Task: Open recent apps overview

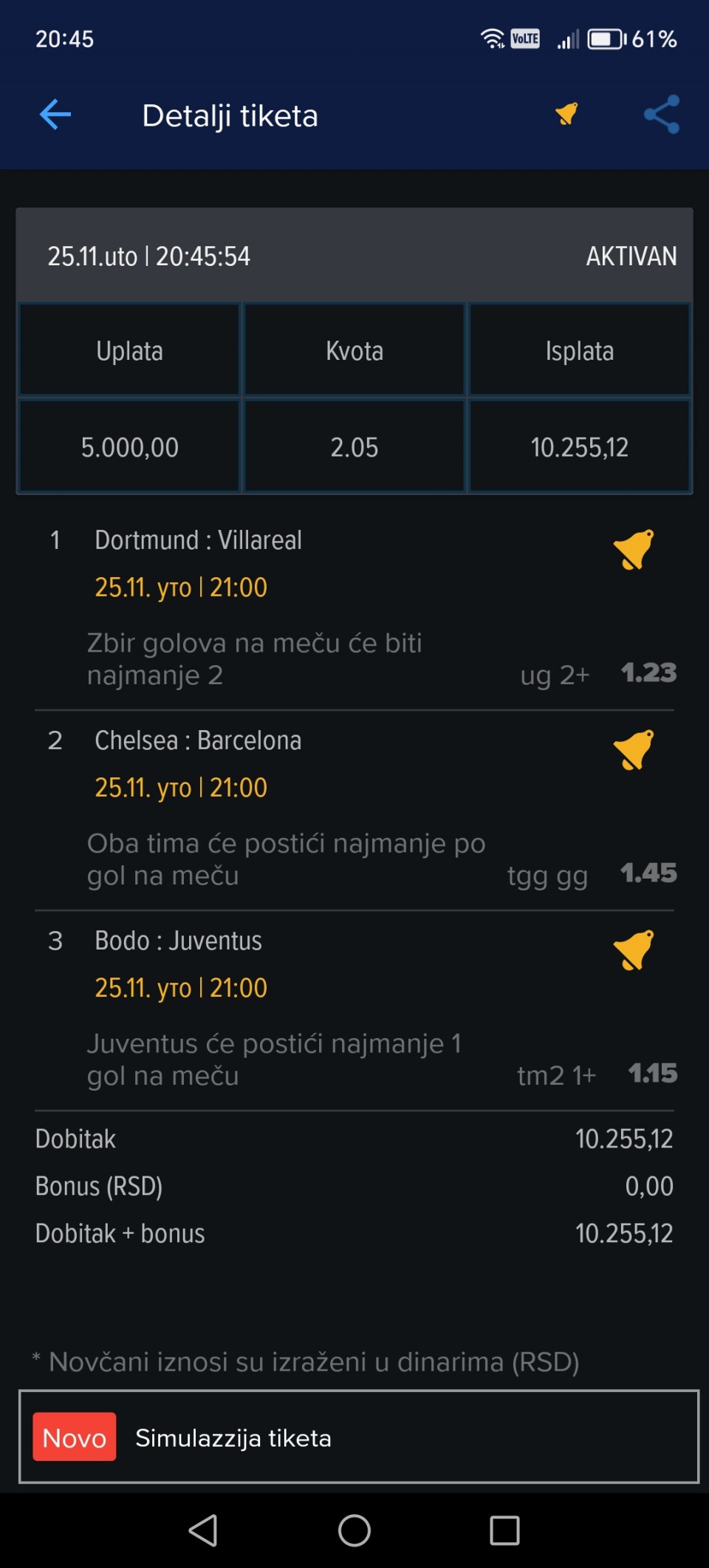Action: click(505, 1530)
